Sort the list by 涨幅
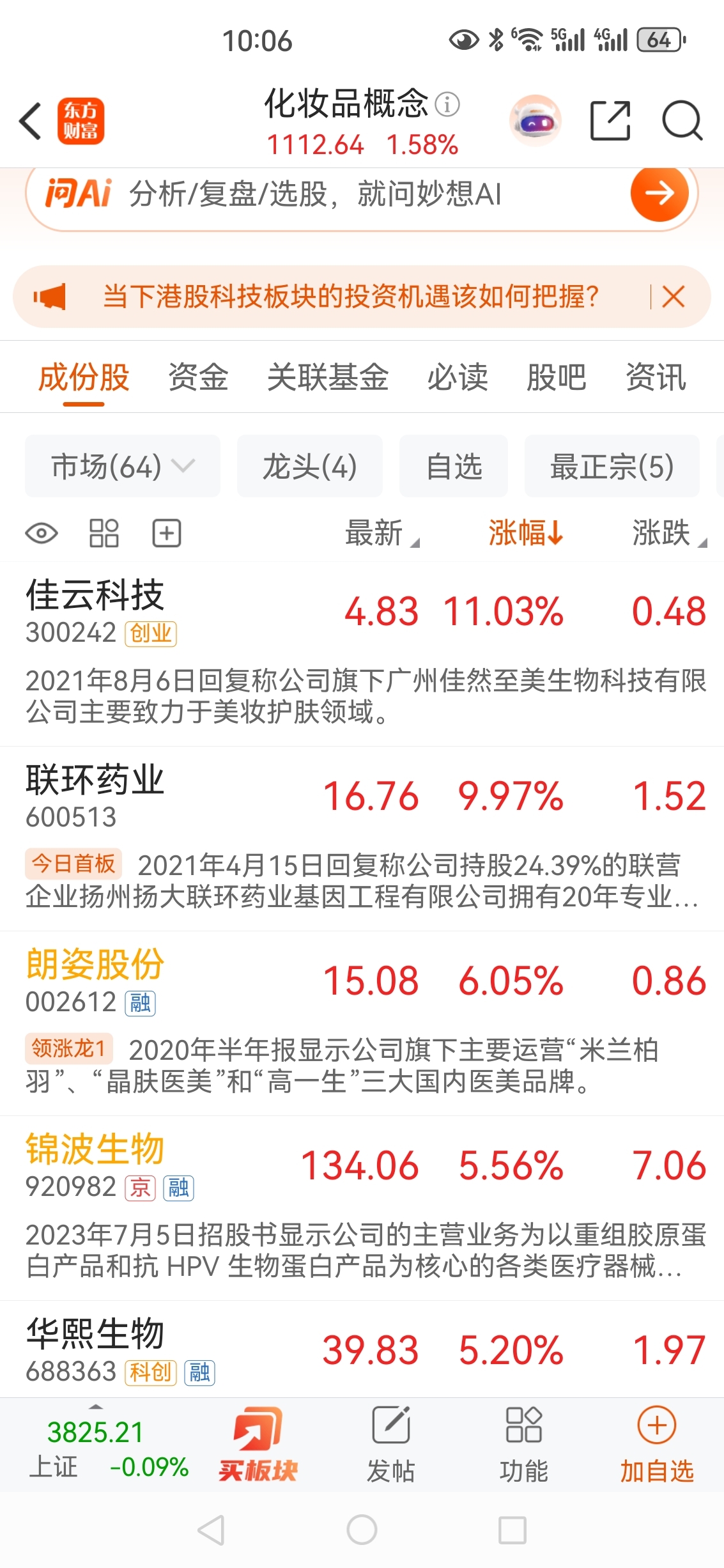 [526, 532]
